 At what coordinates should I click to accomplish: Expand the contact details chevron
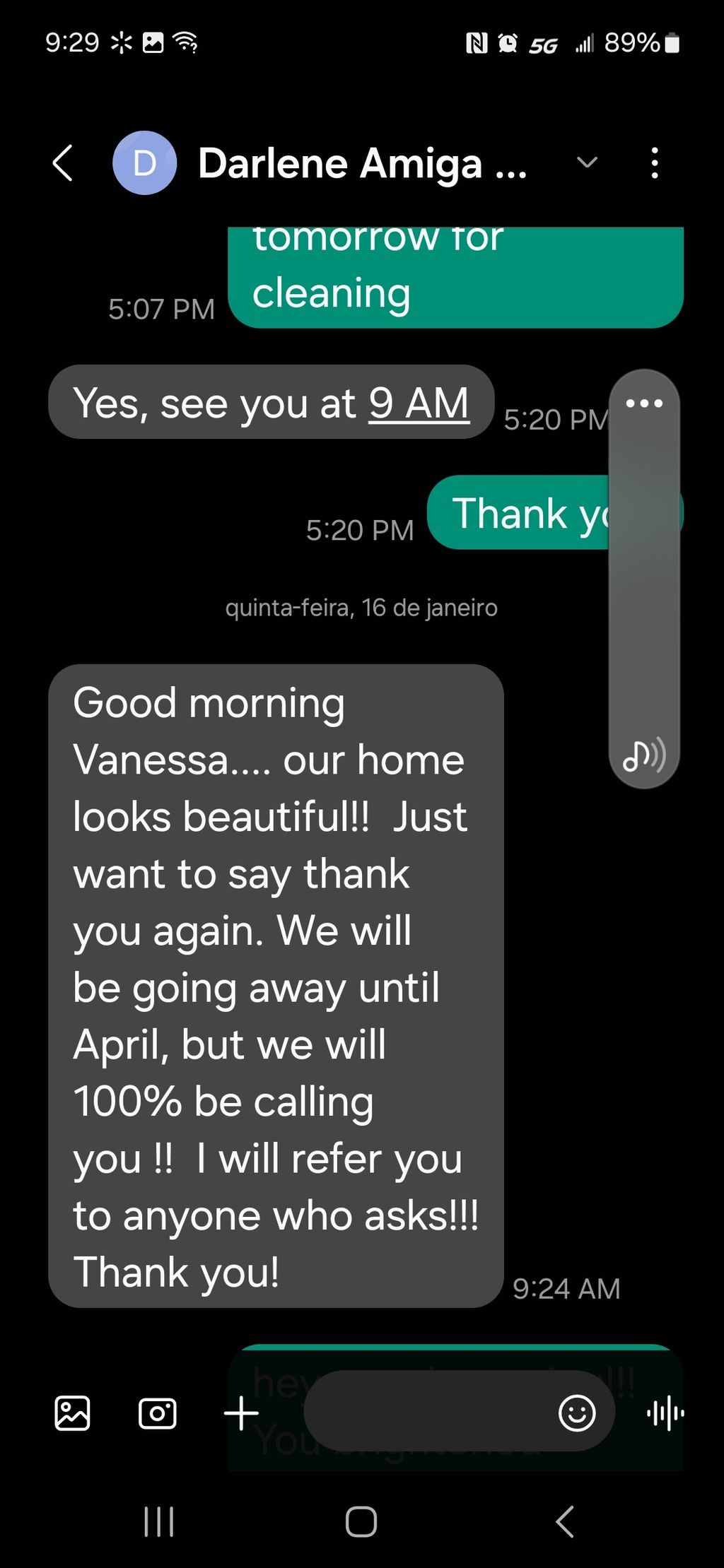point(587,163)
